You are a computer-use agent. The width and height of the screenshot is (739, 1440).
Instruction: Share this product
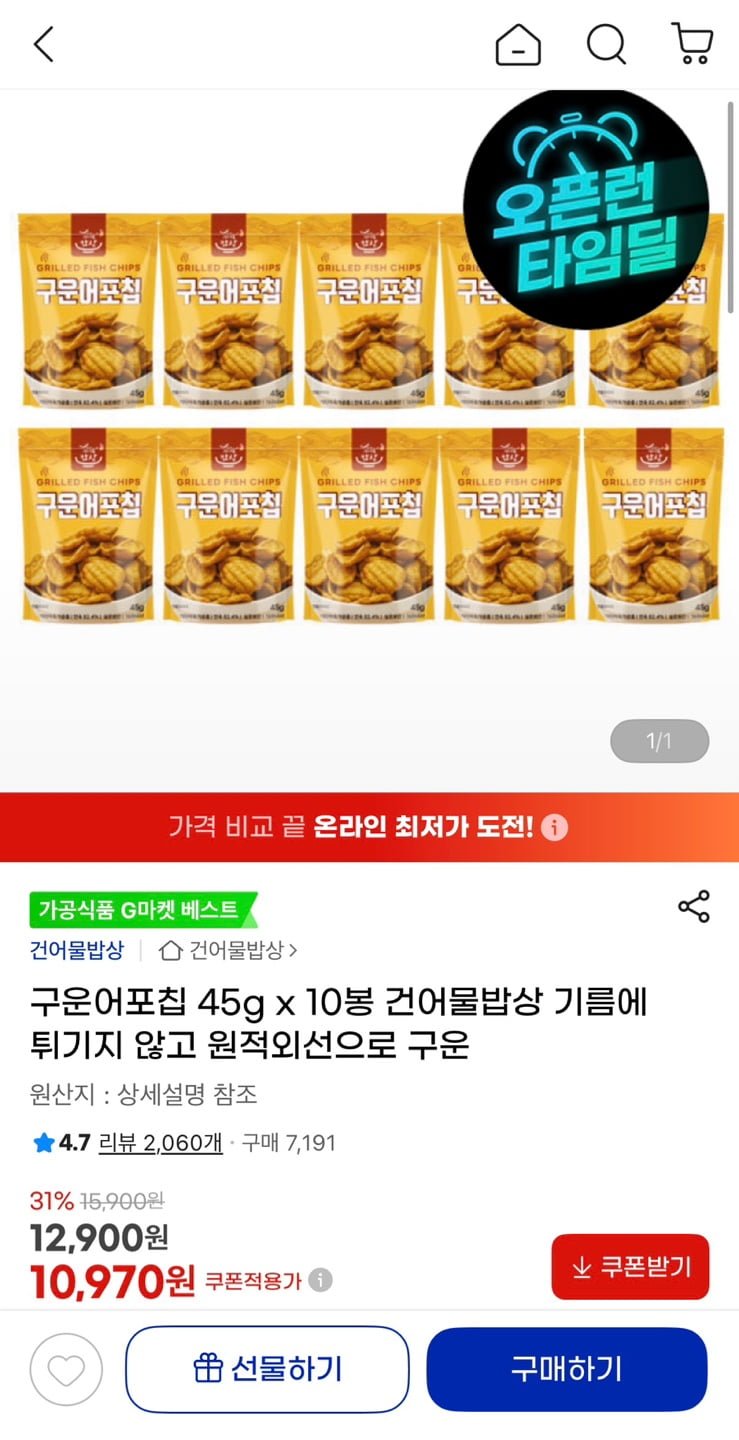pos(693,906)
